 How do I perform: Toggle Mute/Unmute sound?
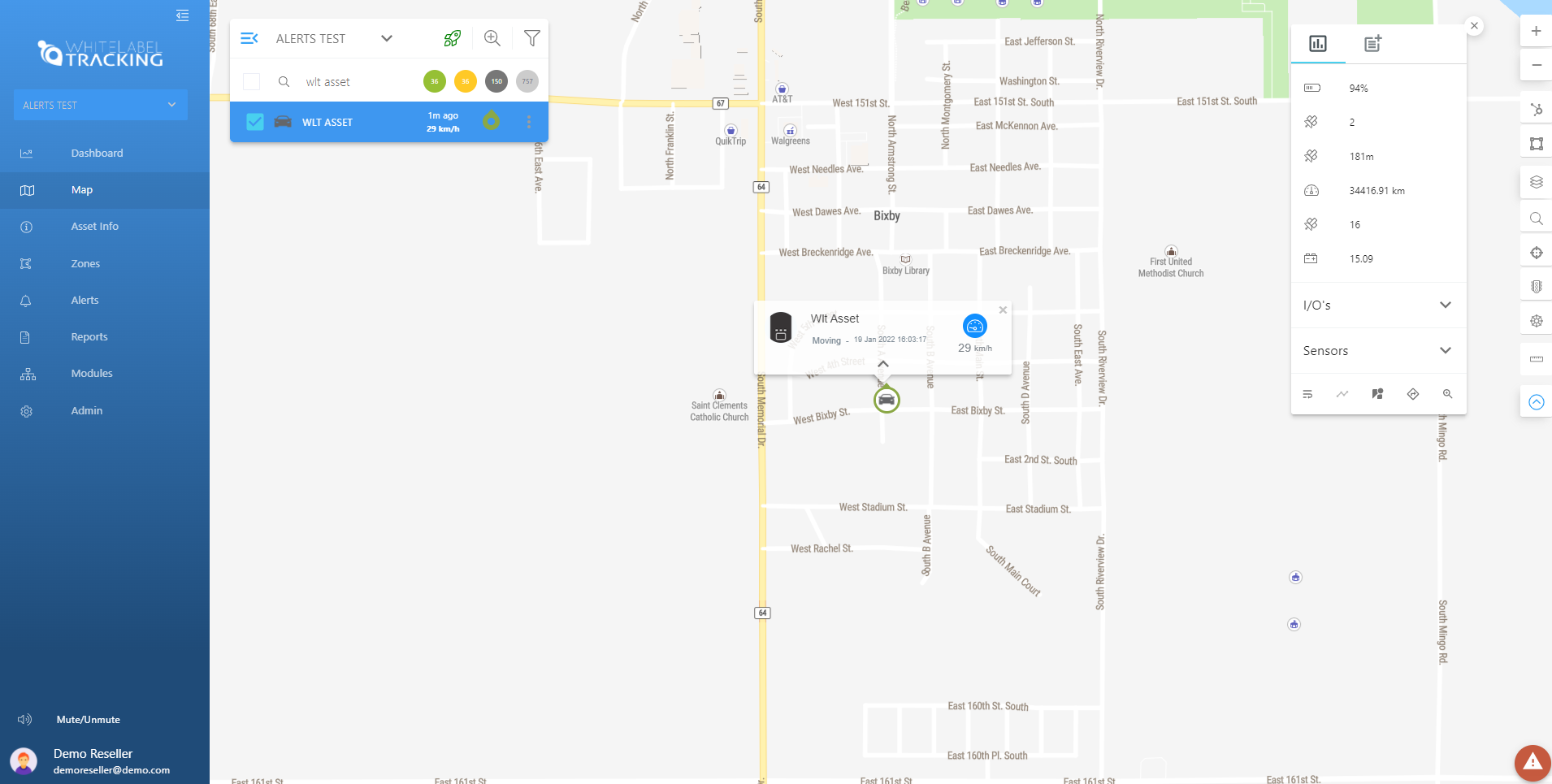tap(88, 720)
